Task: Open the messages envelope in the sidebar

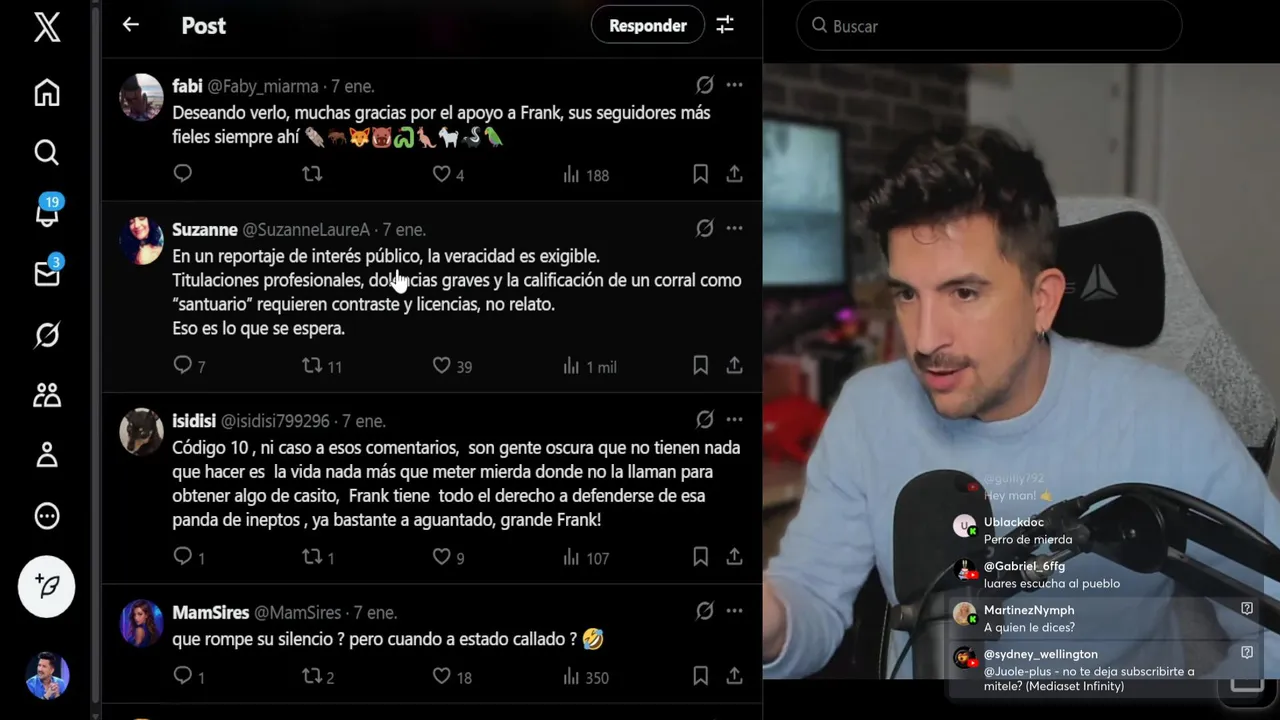Action: point(47,274)
